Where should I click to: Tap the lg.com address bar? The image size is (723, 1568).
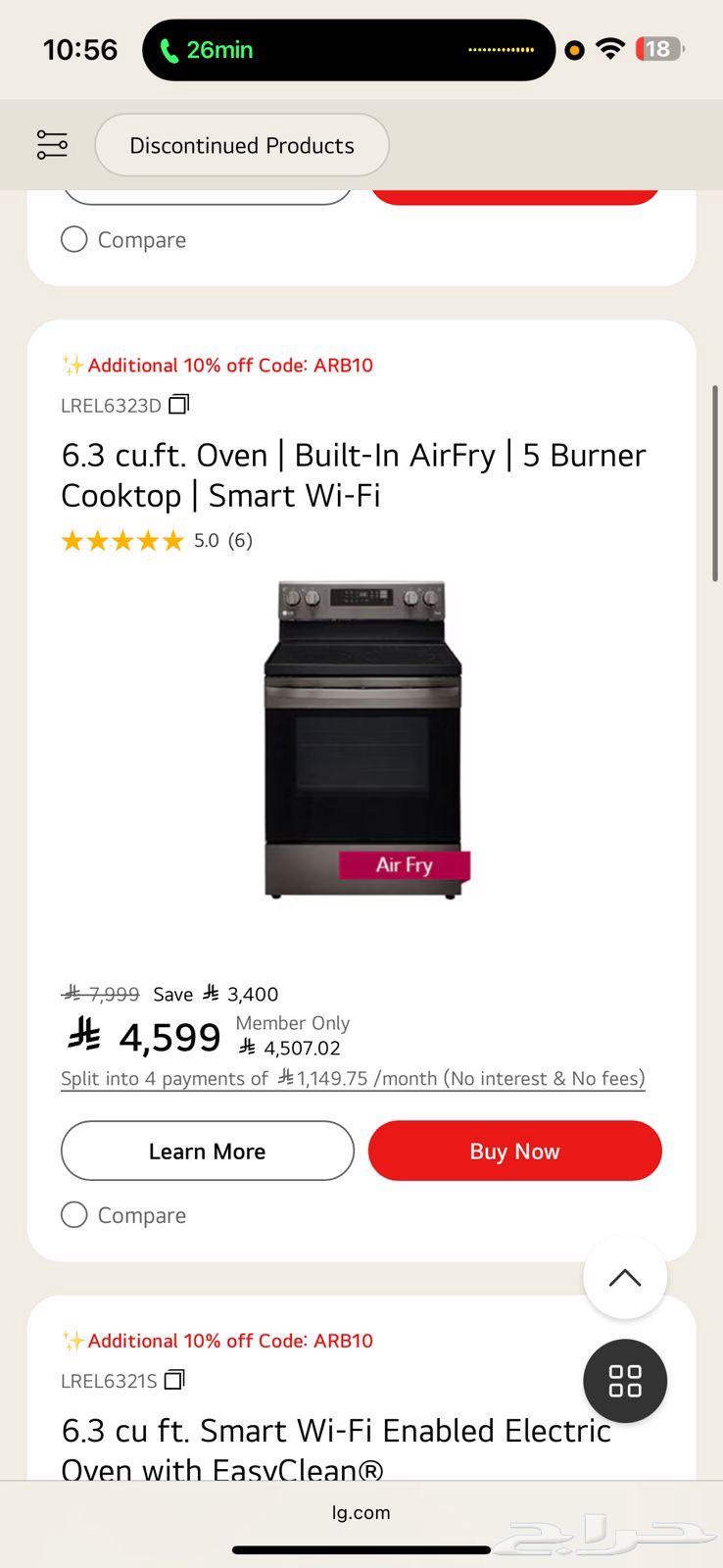pos(361,1512)
